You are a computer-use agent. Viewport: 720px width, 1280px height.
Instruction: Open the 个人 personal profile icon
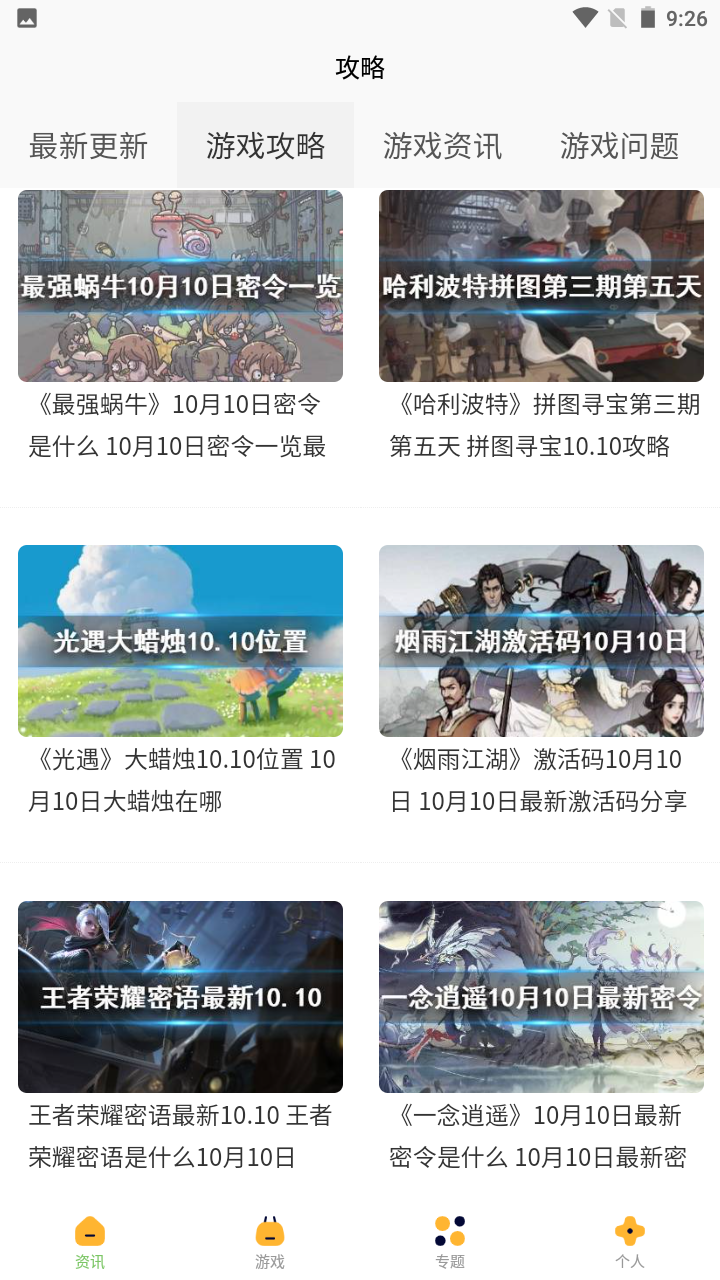pos(630,1238)
